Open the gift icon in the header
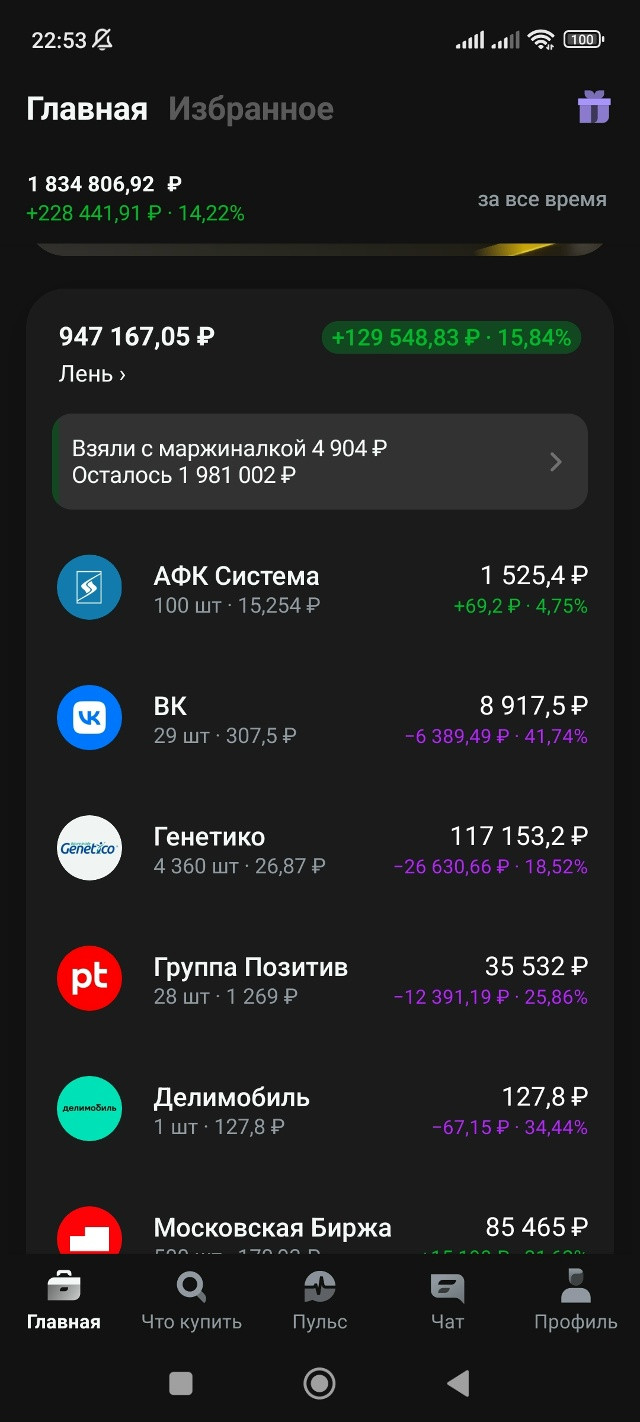 coord(593,107)
